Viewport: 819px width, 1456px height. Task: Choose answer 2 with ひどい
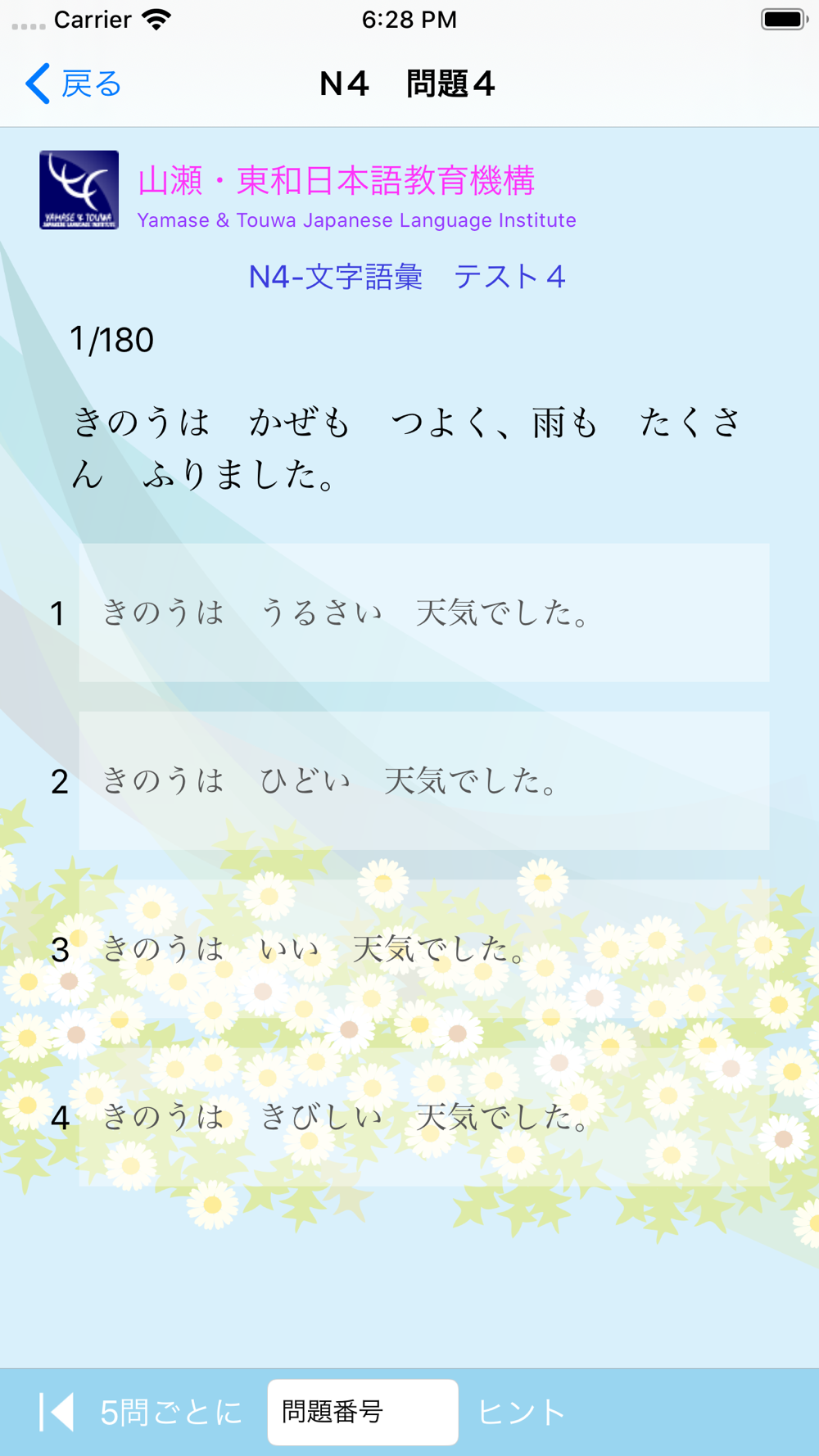[424, 780]
